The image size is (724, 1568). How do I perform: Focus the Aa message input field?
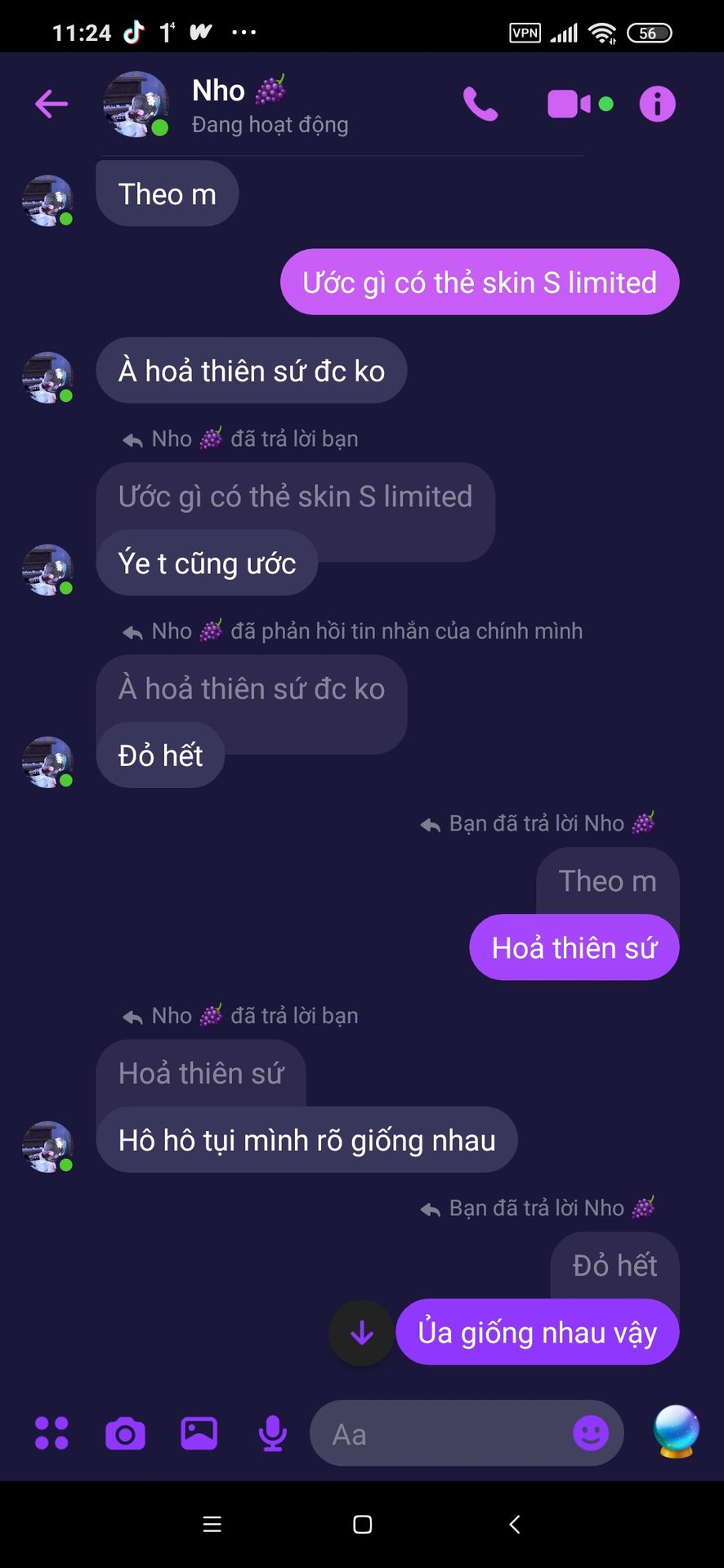(x=441, y=1434)
